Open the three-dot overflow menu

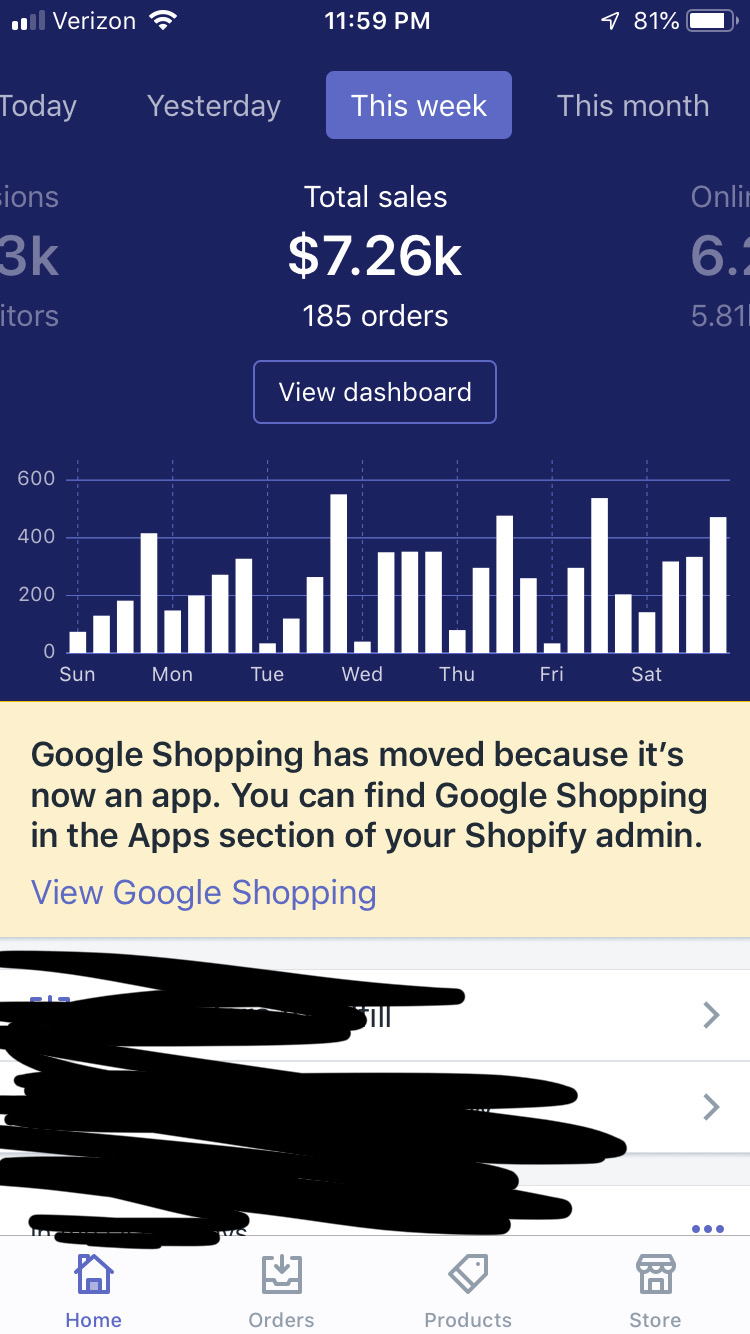click(707, 1229)
